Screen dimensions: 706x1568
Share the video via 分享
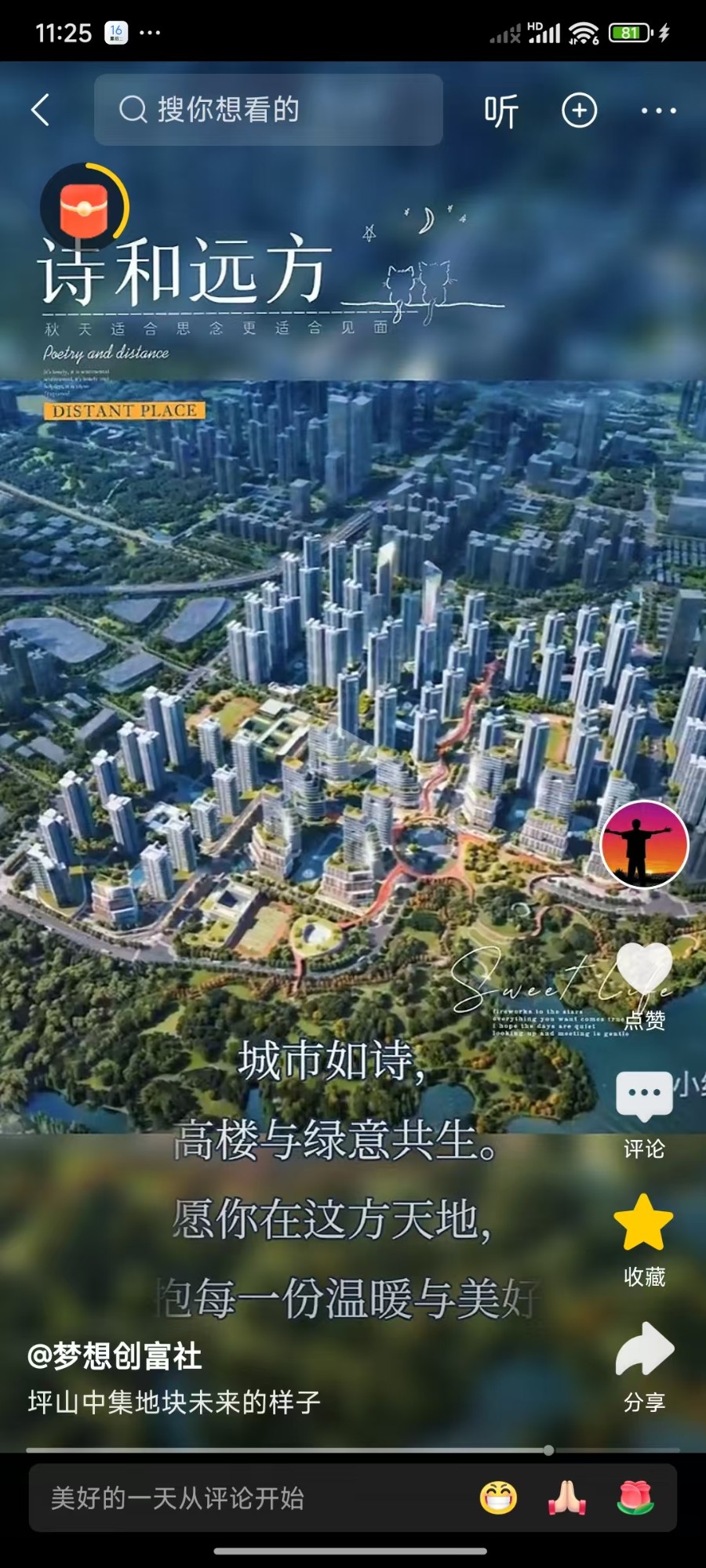tap(644, 1350)
